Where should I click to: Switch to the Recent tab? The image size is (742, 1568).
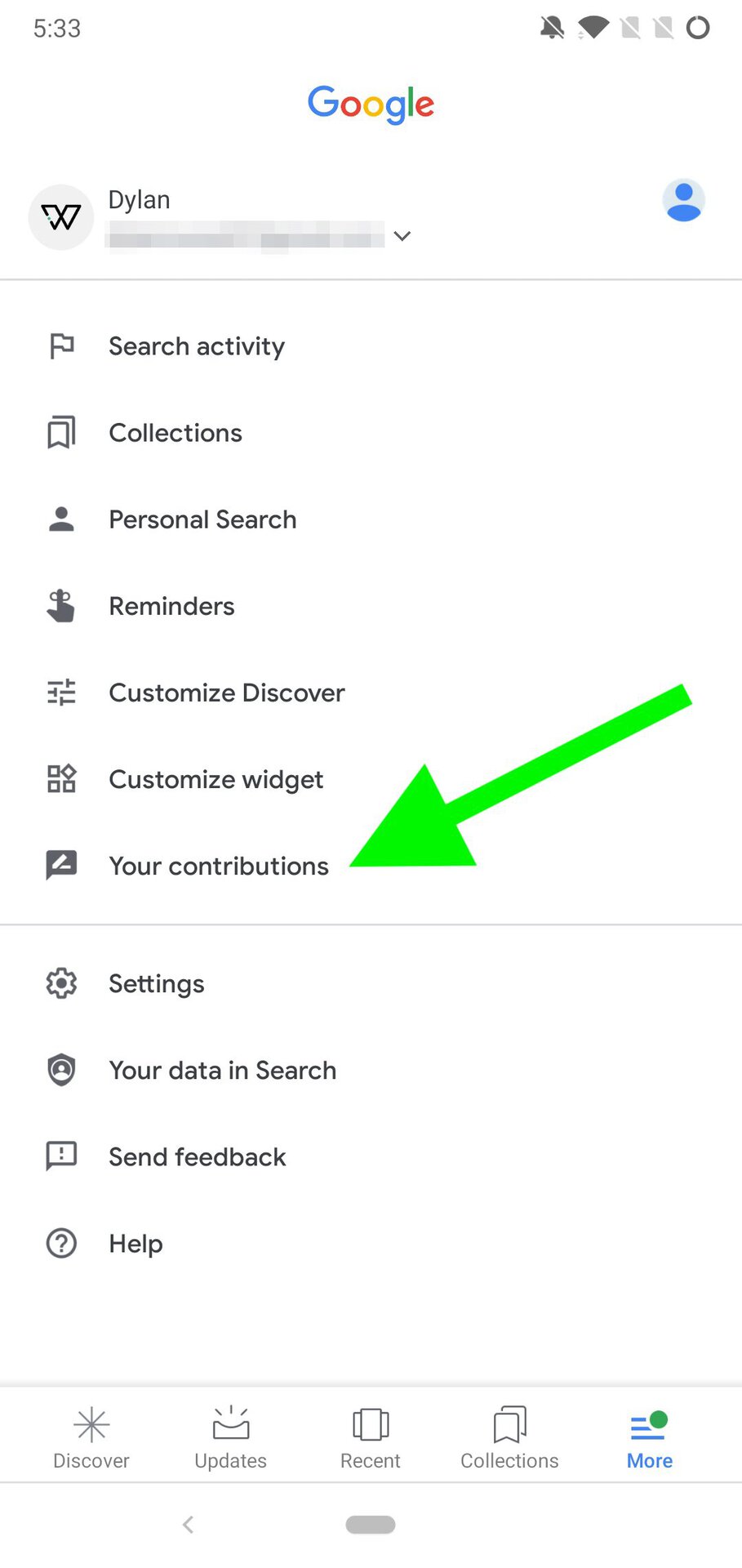click(x=370, y=1437)
